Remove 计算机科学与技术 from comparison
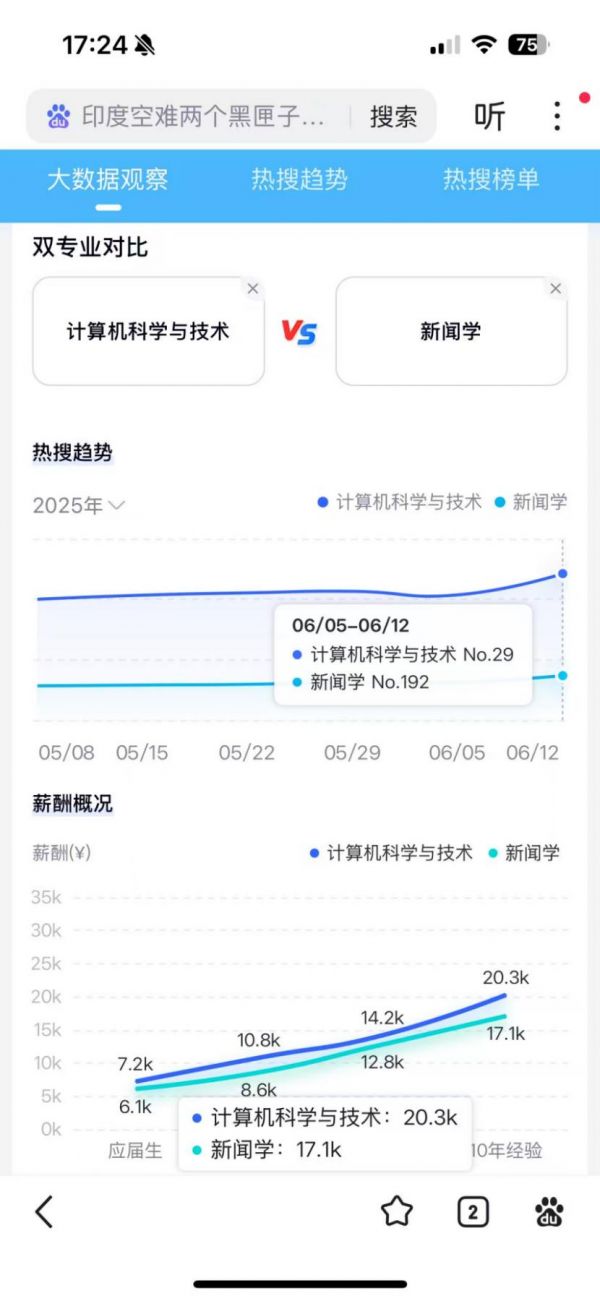 pos(252,289)
